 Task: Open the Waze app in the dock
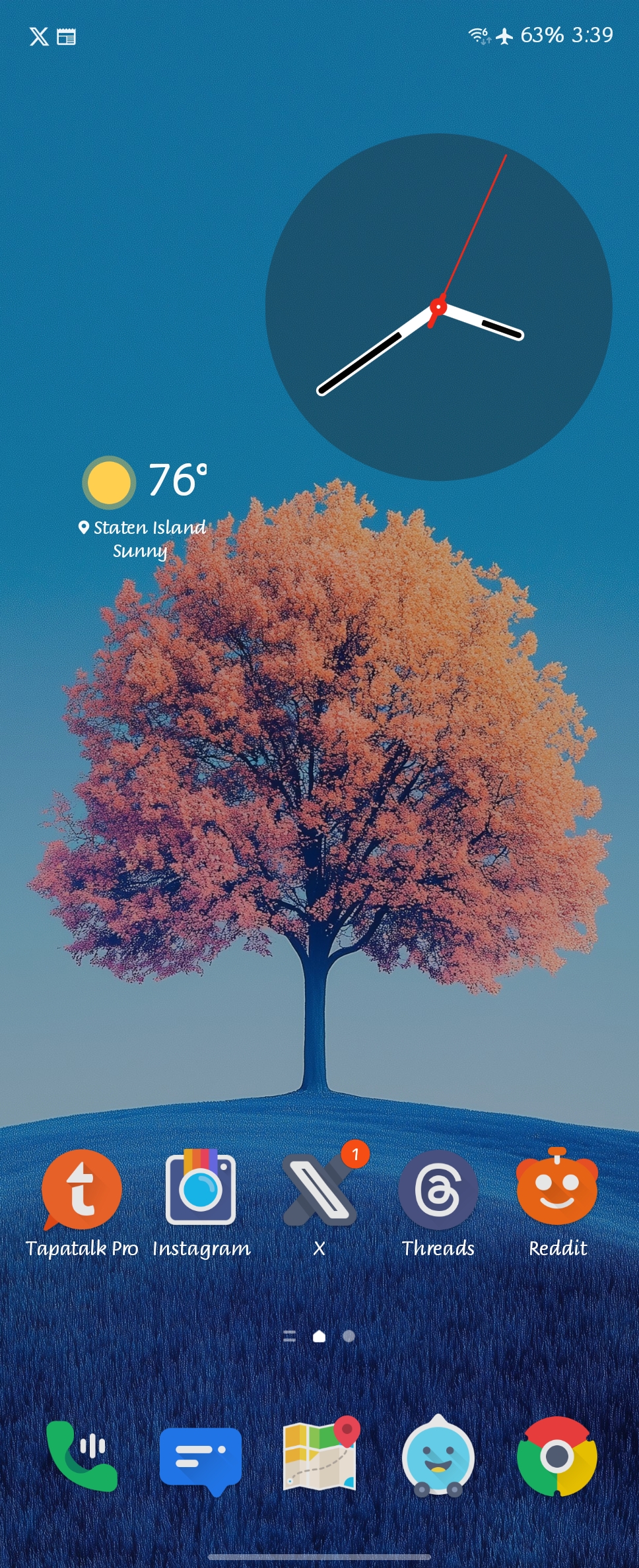click(438, 1457)
